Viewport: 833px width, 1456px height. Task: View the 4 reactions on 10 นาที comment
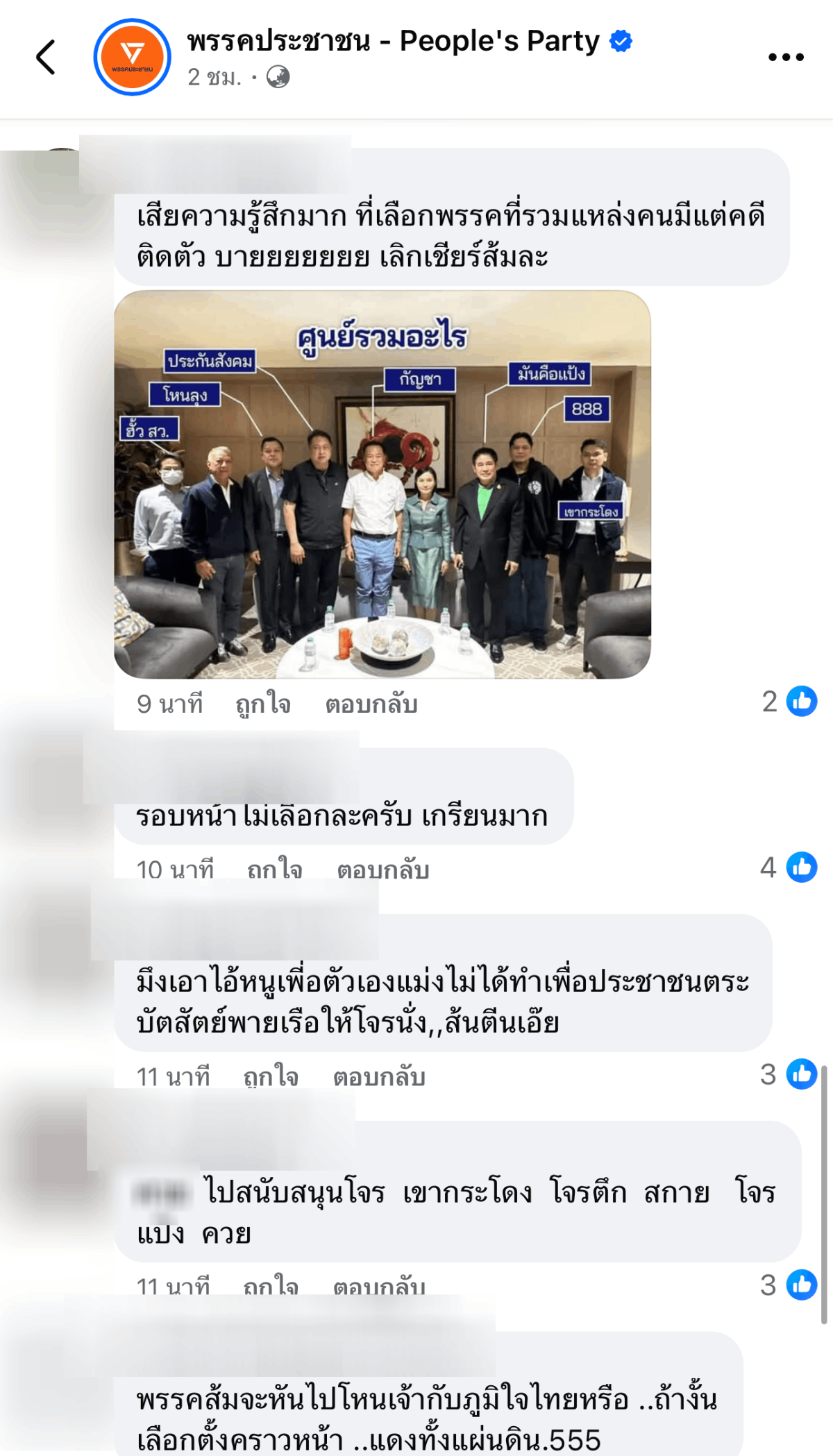coord(789,867)
